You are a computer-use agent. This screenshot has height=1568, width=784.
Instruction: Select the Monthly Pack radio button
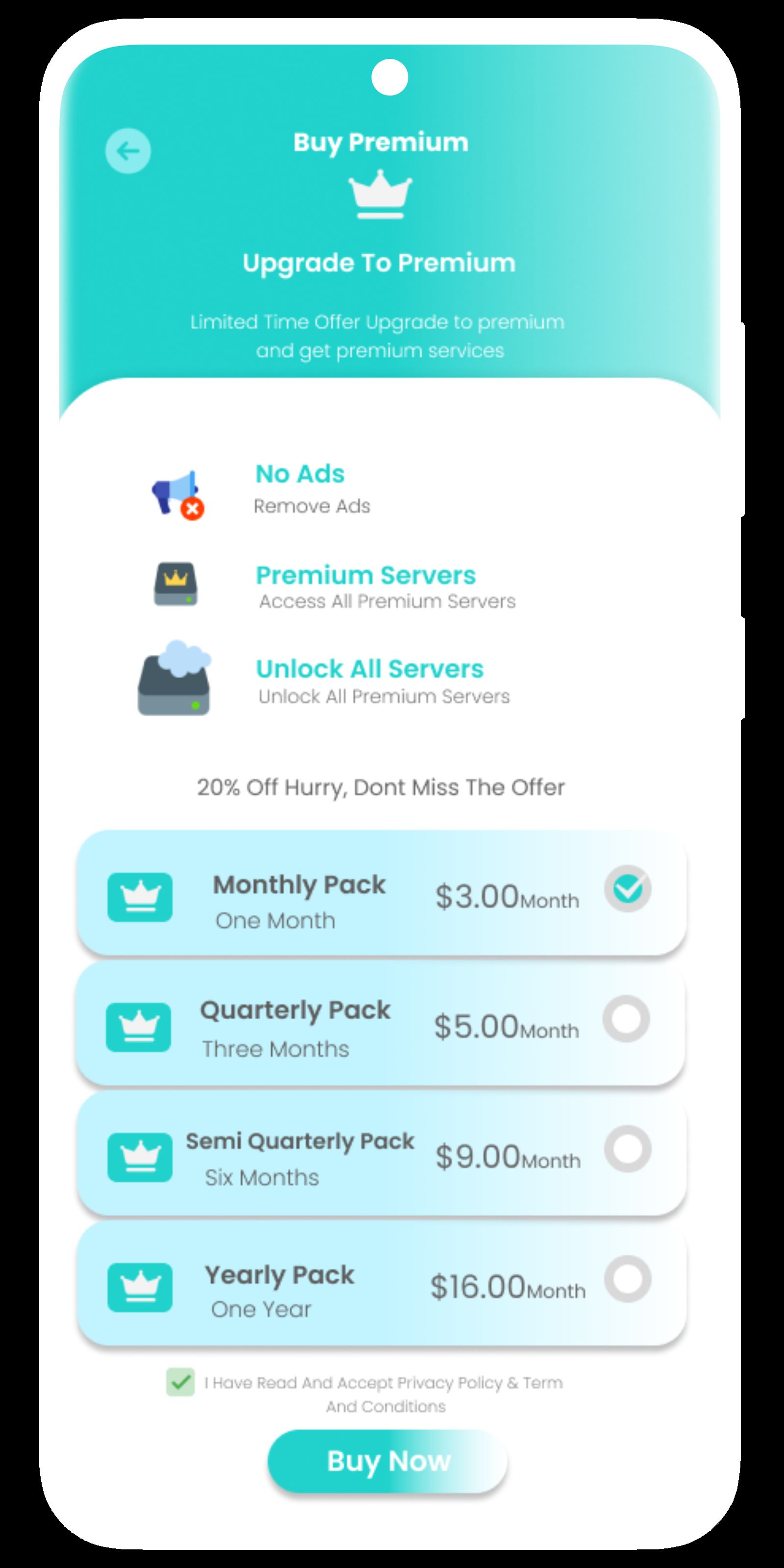(x=628, y=888)
